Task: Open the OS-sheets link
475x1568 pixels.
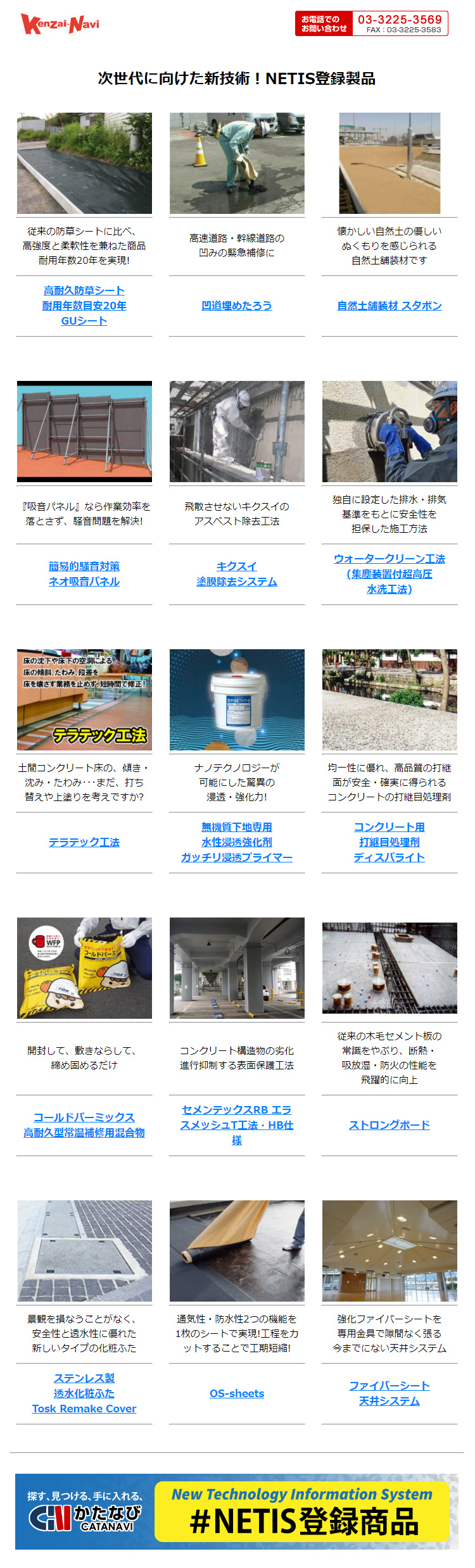Action: pos(236,1393)
